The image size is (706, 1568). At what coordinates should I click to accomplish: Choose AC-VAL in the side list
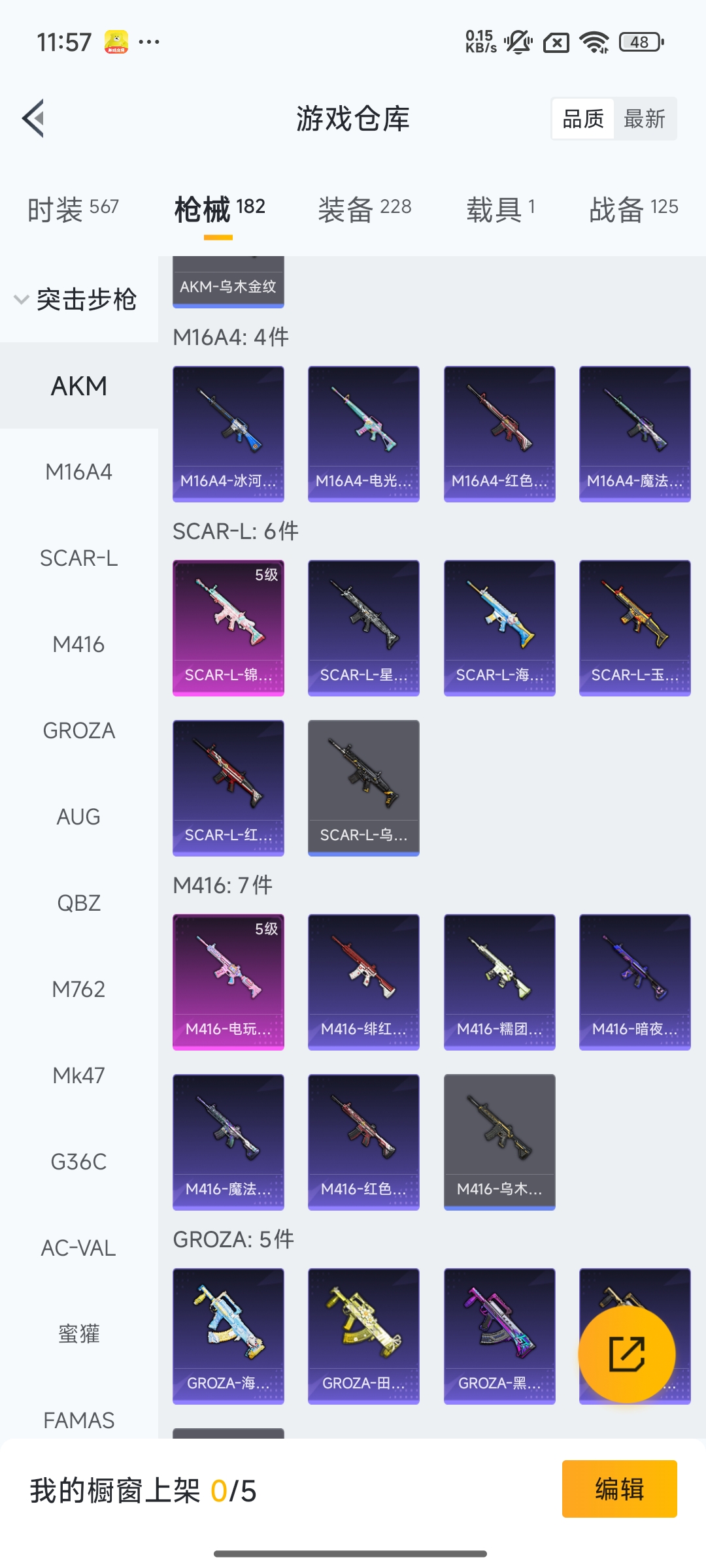coord(78,1248)
